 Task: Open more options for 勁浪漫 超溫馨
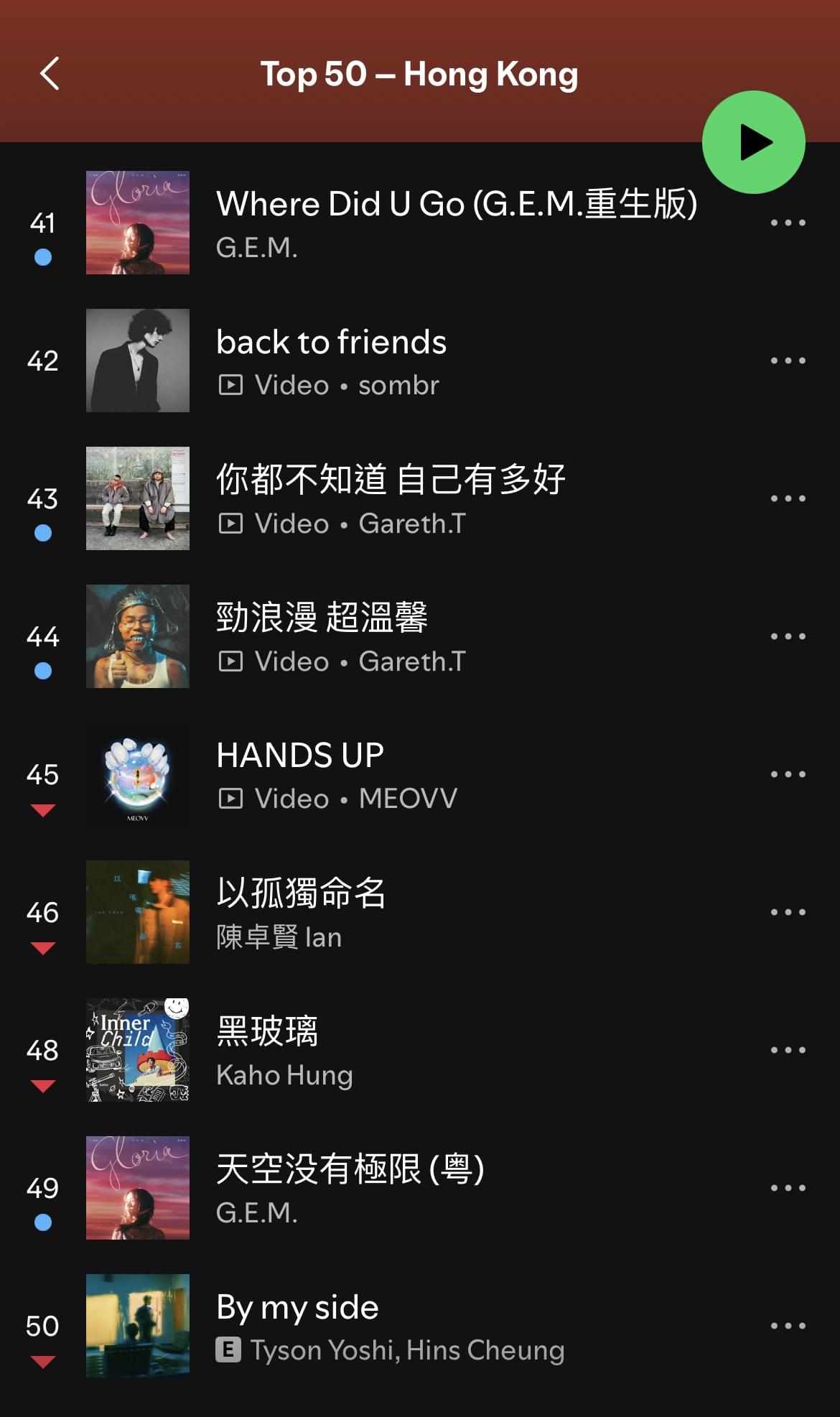(x=788, y=636)
